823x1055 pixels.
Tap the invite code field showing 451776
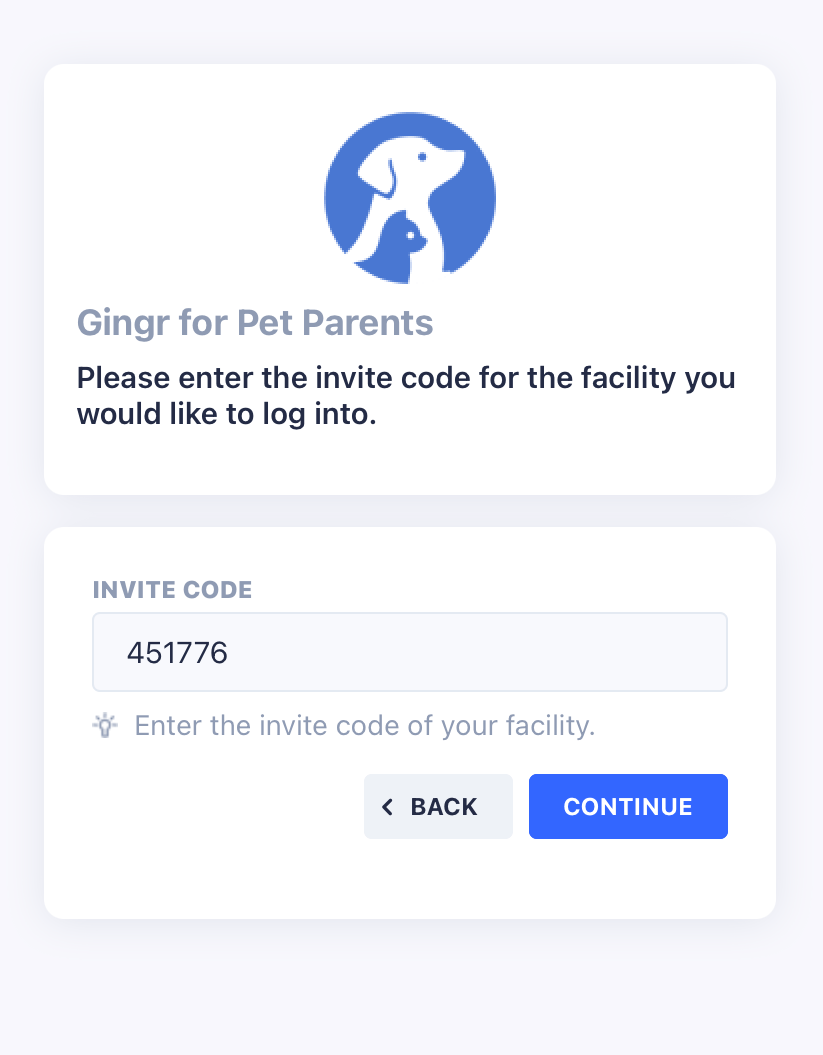(409, 652)
